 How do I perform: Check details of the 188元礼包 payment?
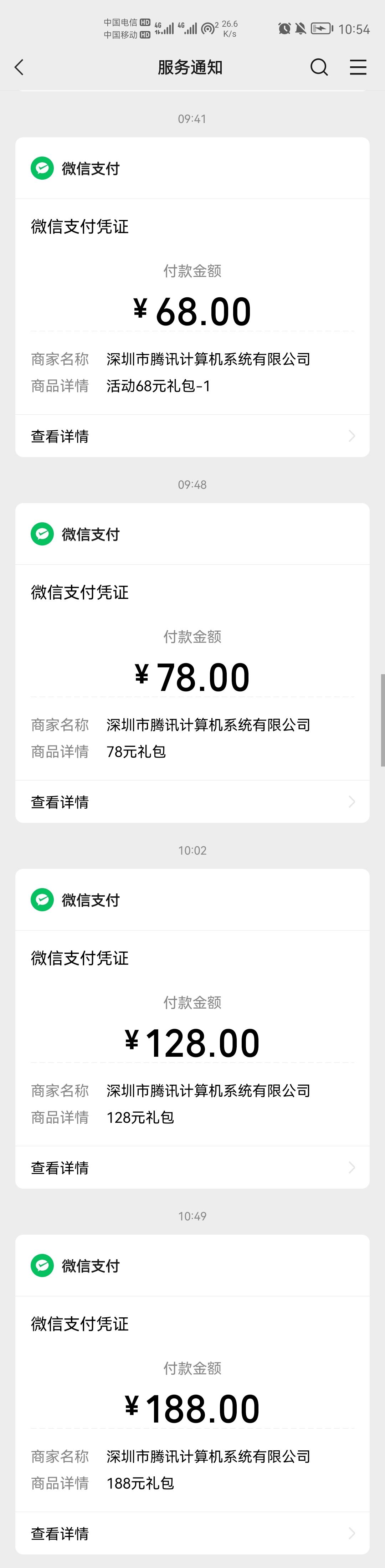[x=191, y=1533]
